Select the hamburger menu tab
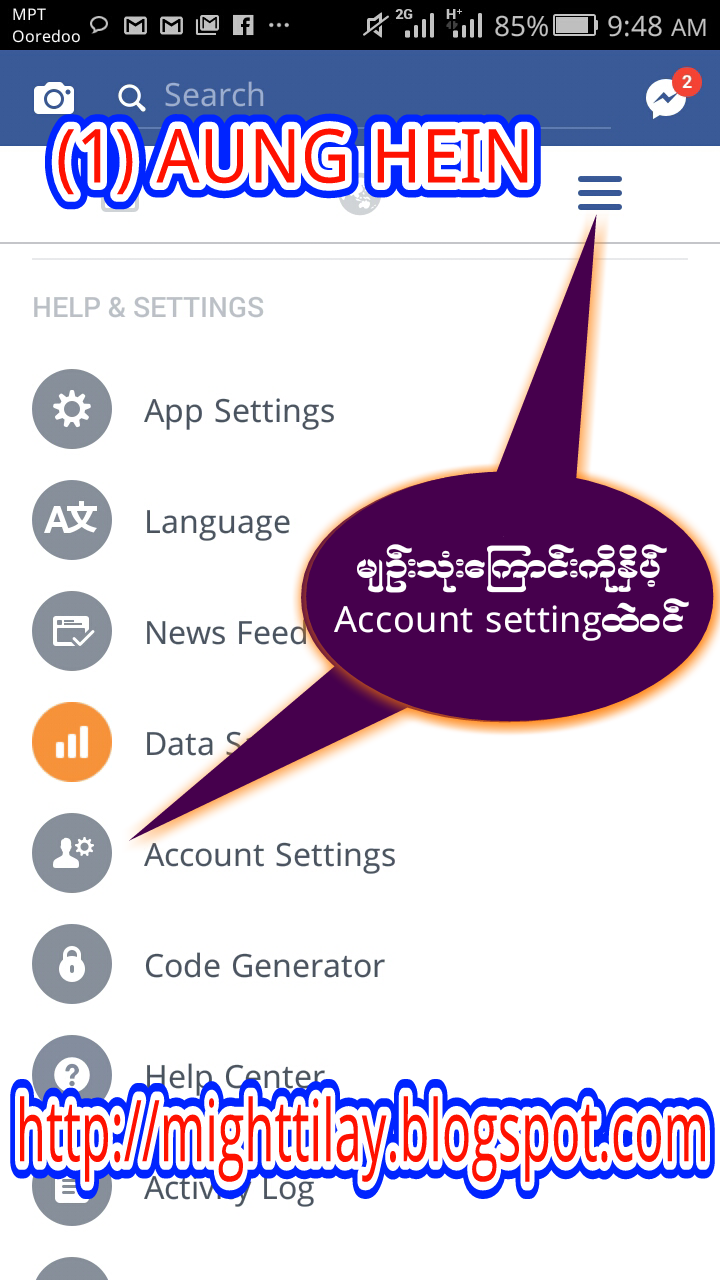Image resolution: width=720 pixels, height=1280 pixels. pos(600,192)
